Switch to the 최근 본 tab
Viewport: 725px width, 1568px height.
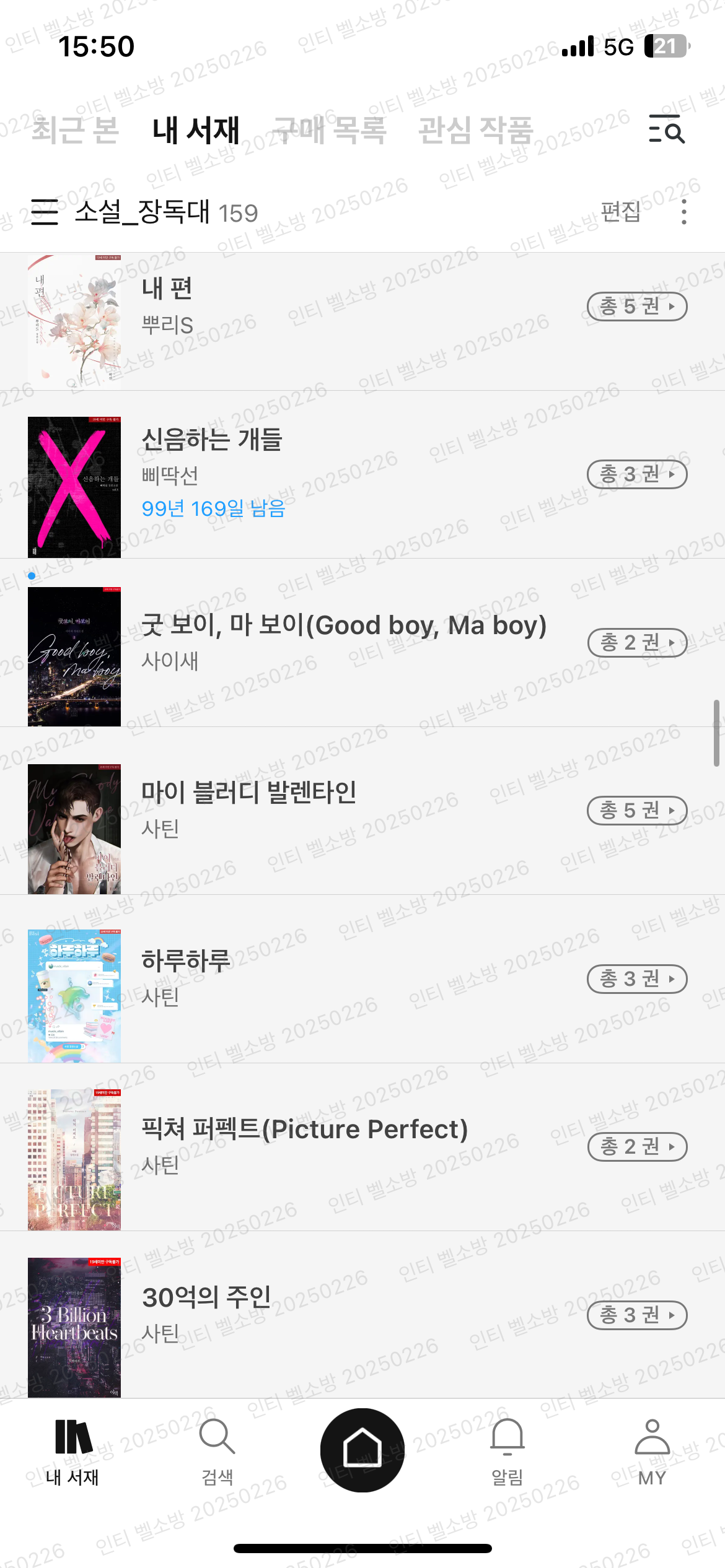point(75,130)
